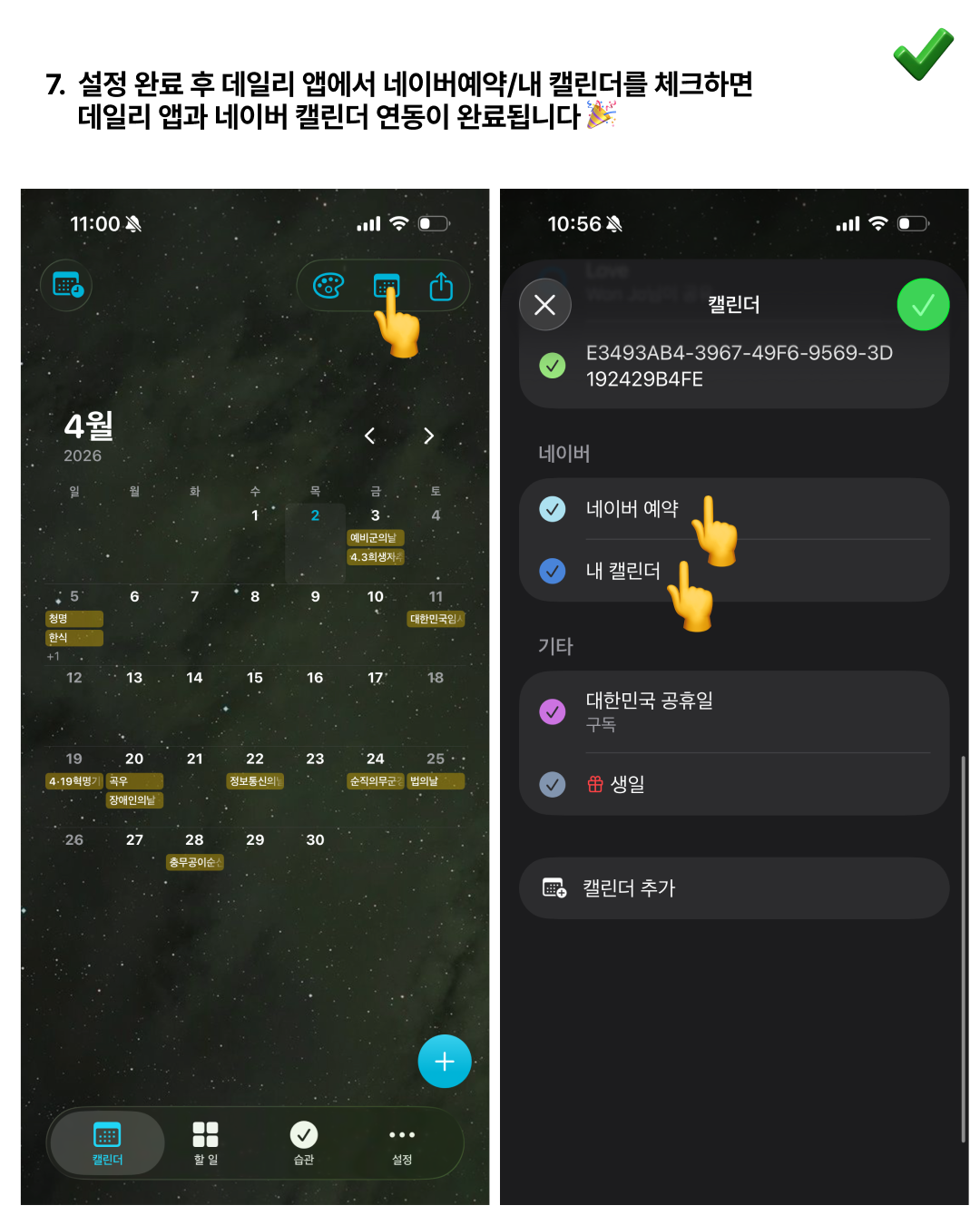Expand the +1 hidden events on April 5

[54, 655]
